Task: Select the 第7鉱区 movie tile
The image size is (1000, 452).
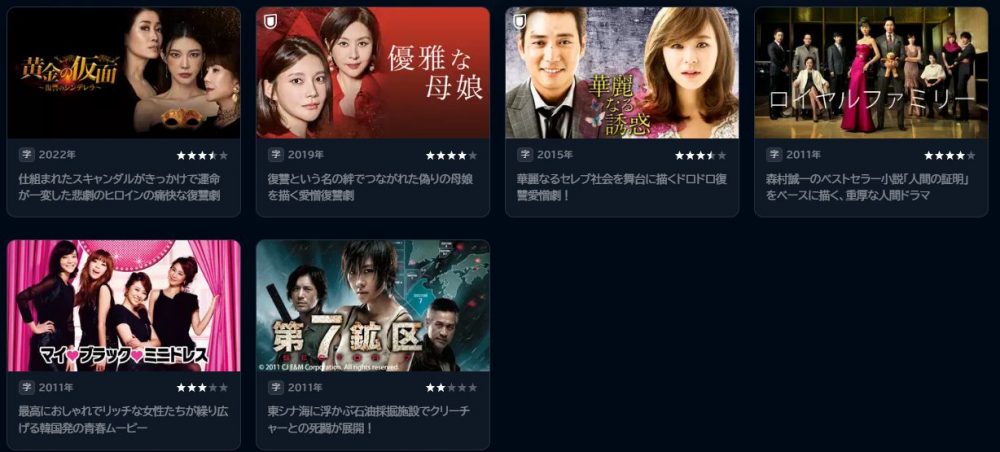Action: coord(372,307)
